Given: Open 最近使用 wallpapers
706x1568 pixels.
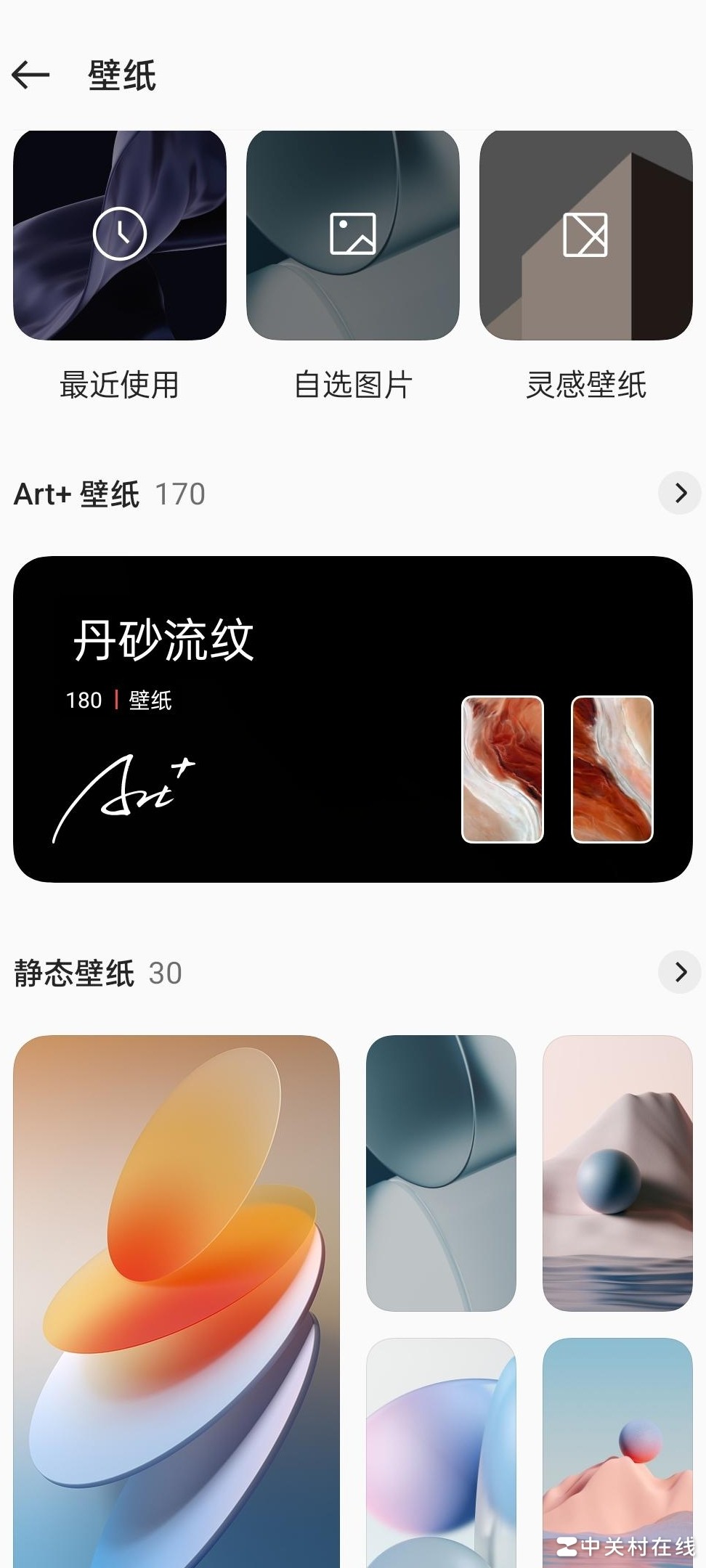Looking at the screenshot, I should 120,235.
